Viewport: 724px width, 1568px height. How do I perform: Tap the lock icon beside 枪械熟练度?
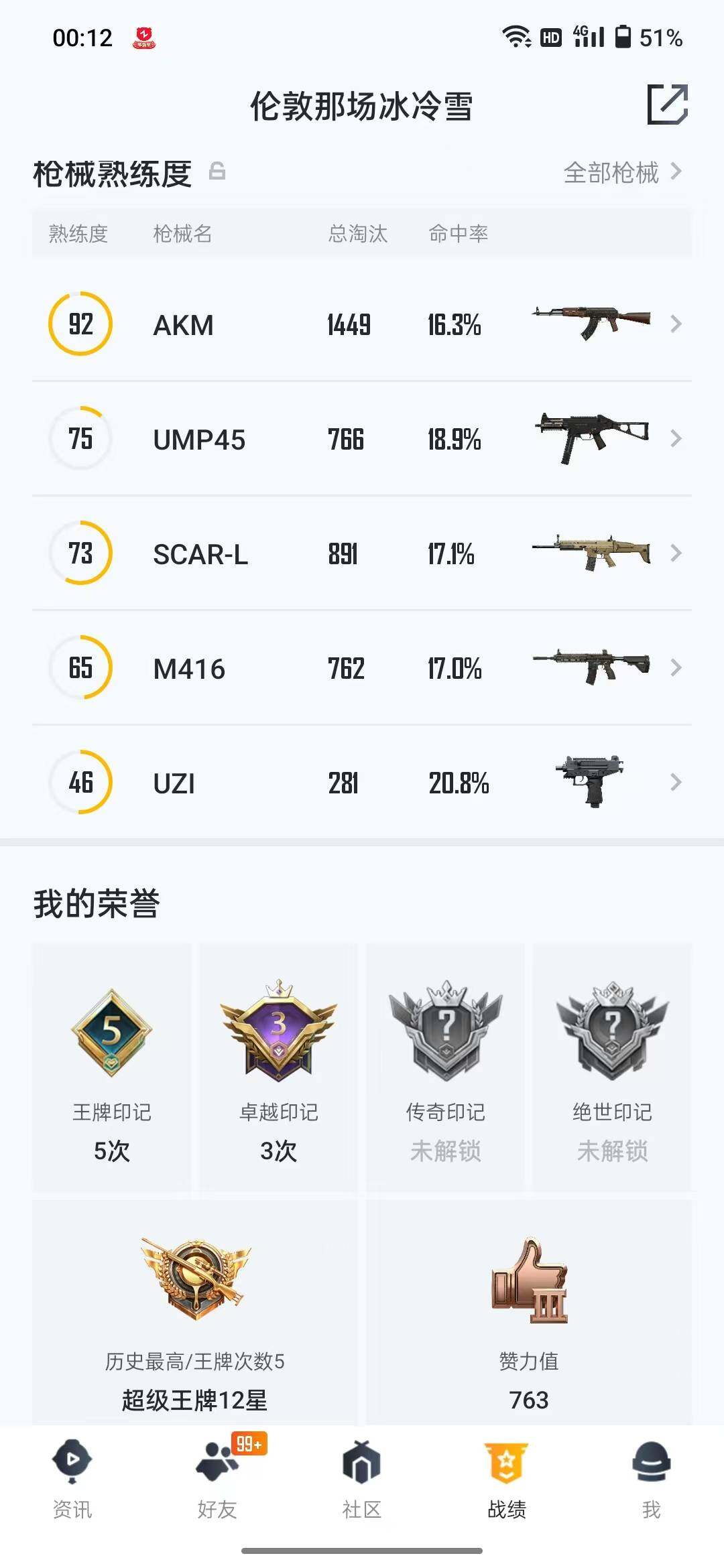pyautogui.click(x=216, y=172)
